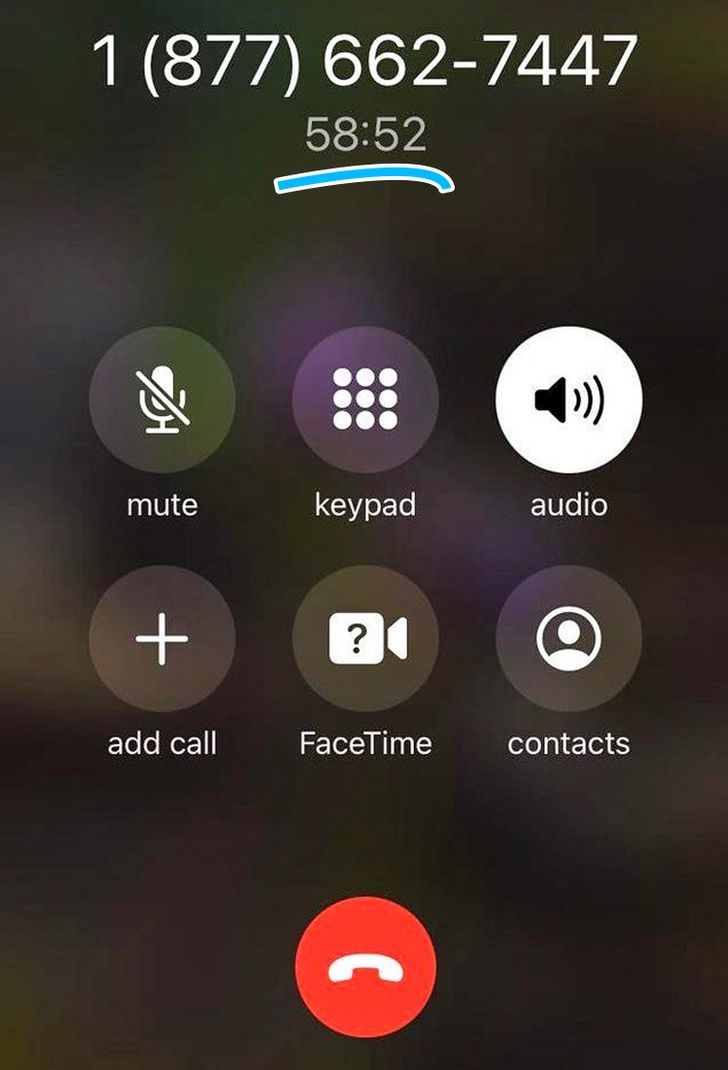The height and width of the screenshot is (1070, 728).
Task: Mute the microphone on this call
Action: tap(162, 399)
